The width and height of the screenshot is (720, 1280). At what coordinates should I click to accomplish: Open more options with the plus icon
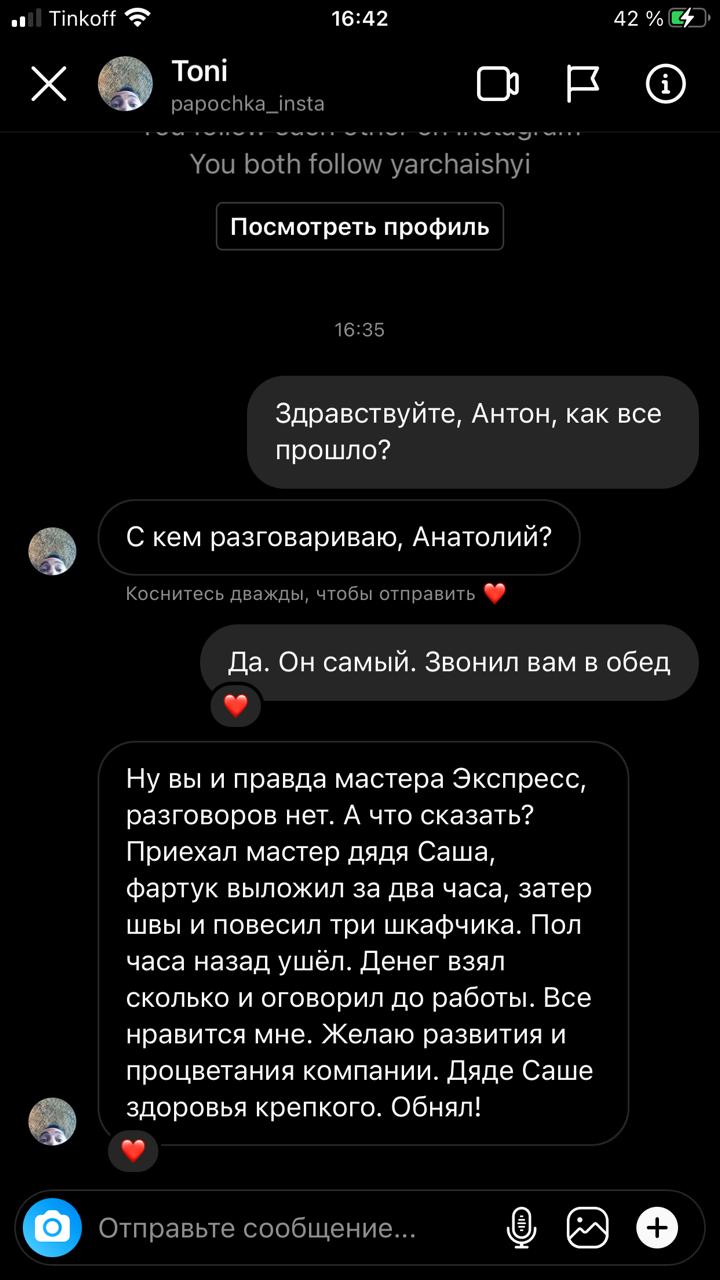(x=657, y=1227)
